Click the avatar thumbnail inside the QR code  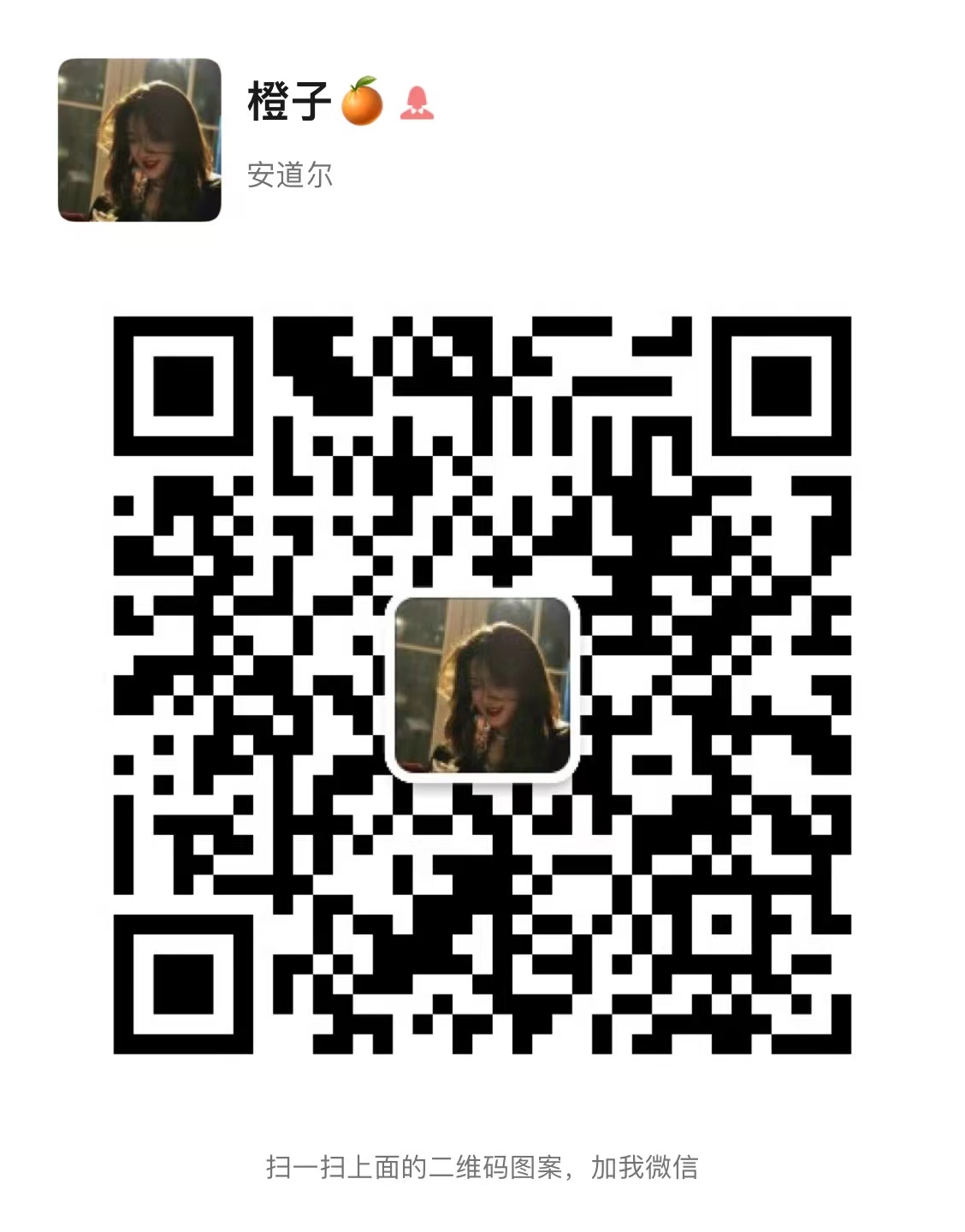[x=483, y=684]
